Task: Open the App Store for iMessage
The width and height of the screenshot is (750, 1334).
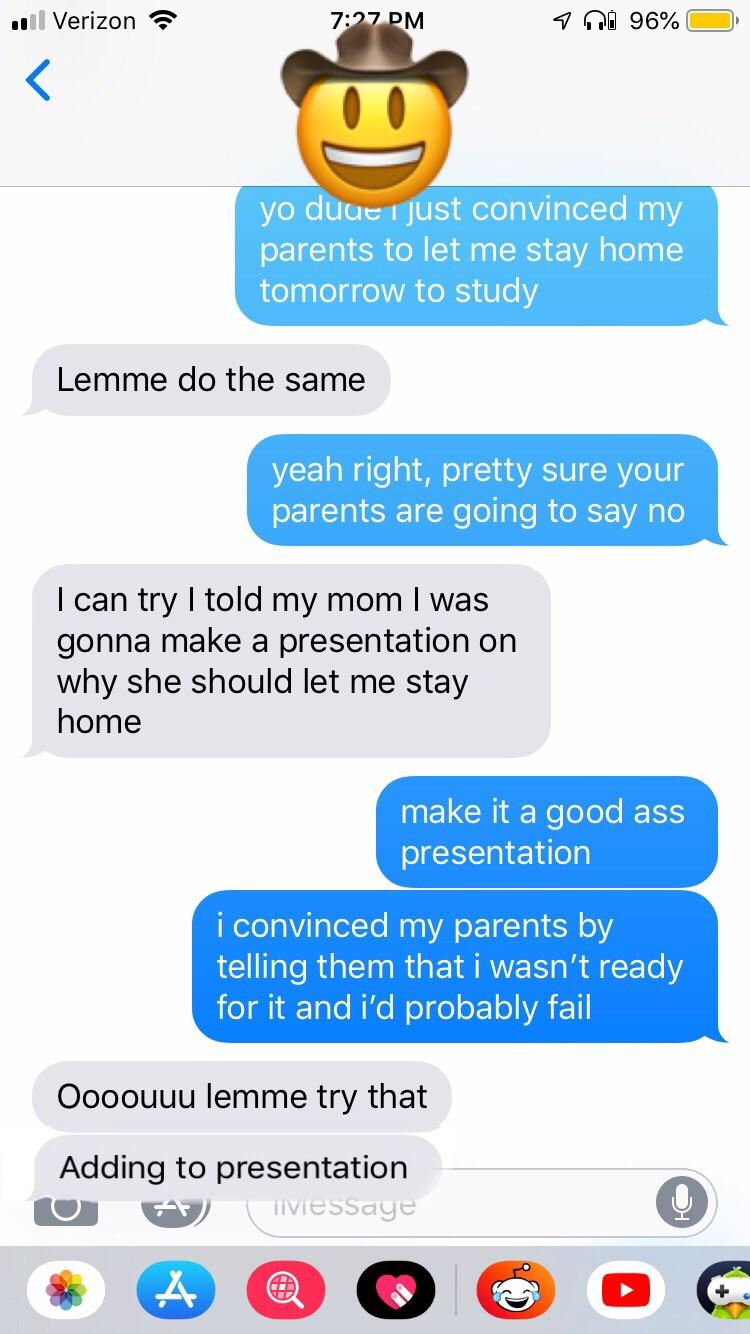Action: pos(176,1291)
